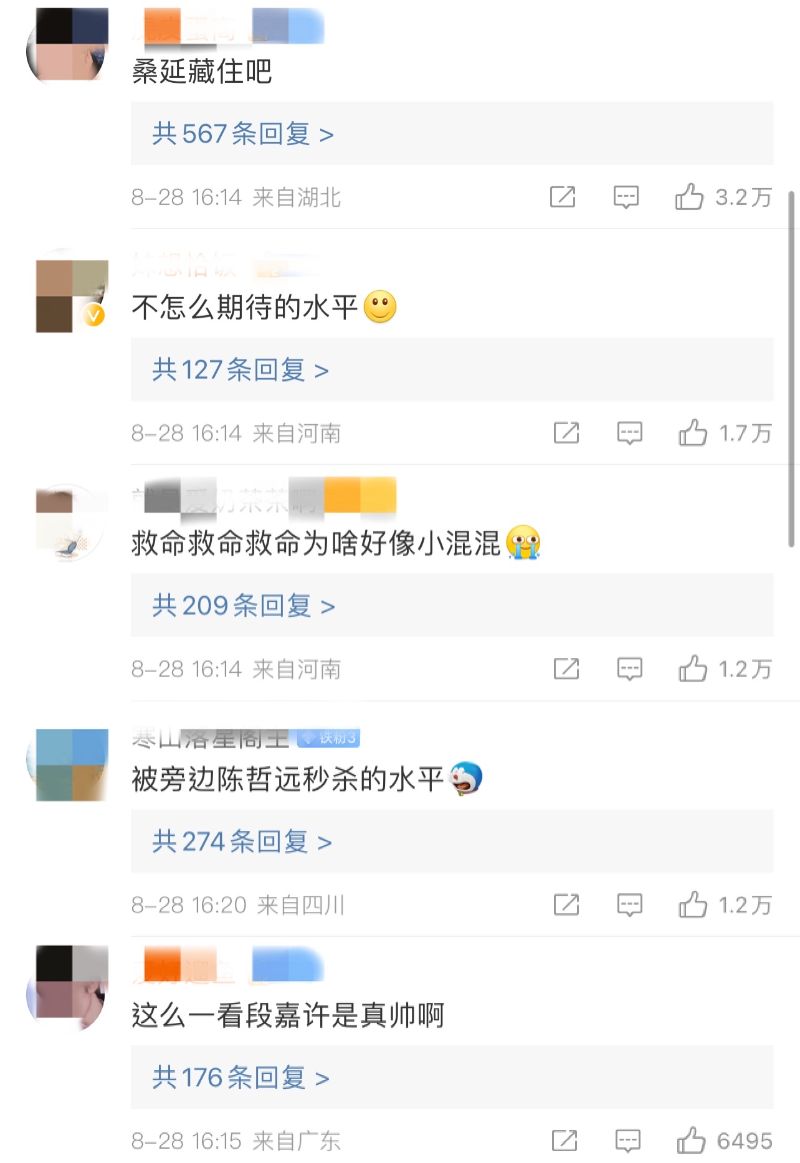Reply to the comment 这么一看段嘉许是真帅啊

[x=628, y=1140]
